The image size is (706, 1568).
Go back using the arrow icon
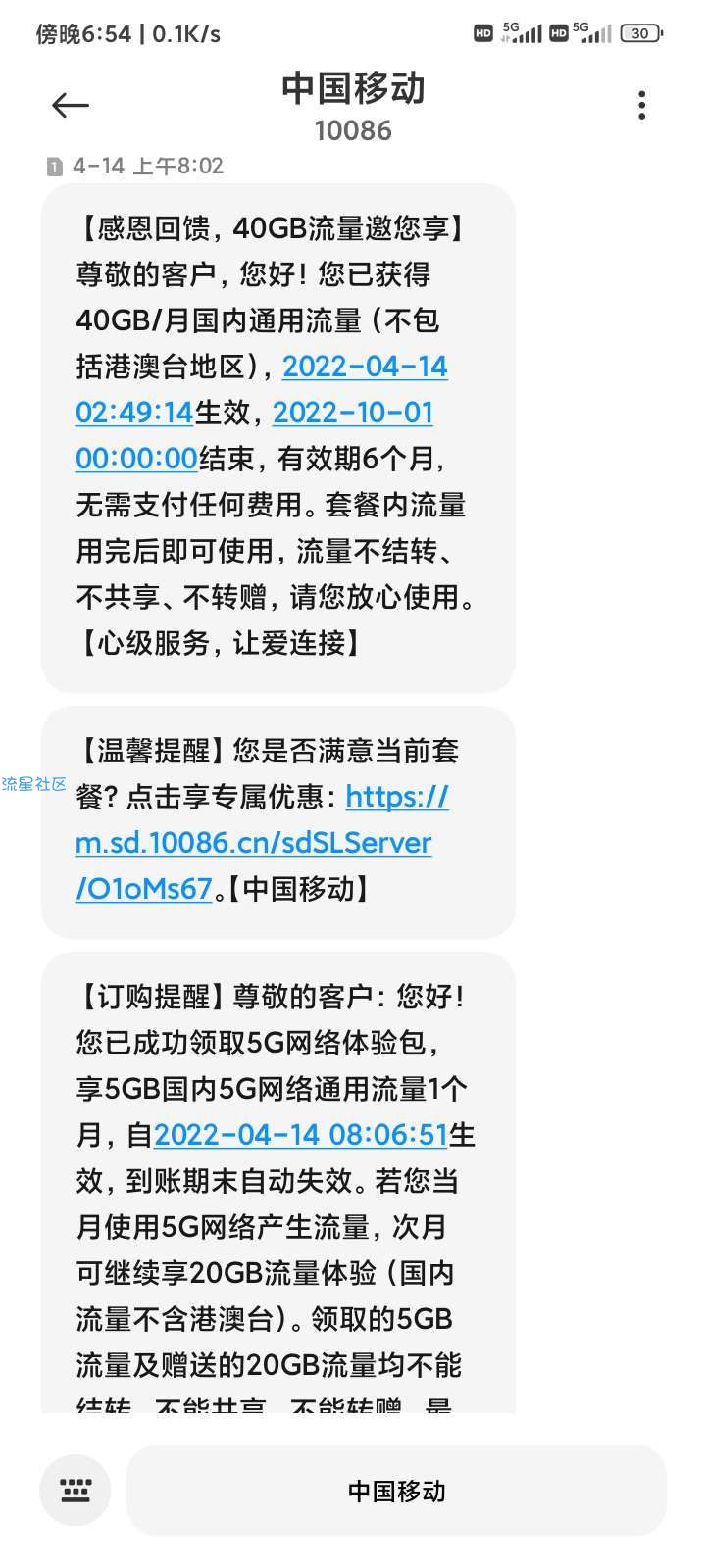pos(70,105)
